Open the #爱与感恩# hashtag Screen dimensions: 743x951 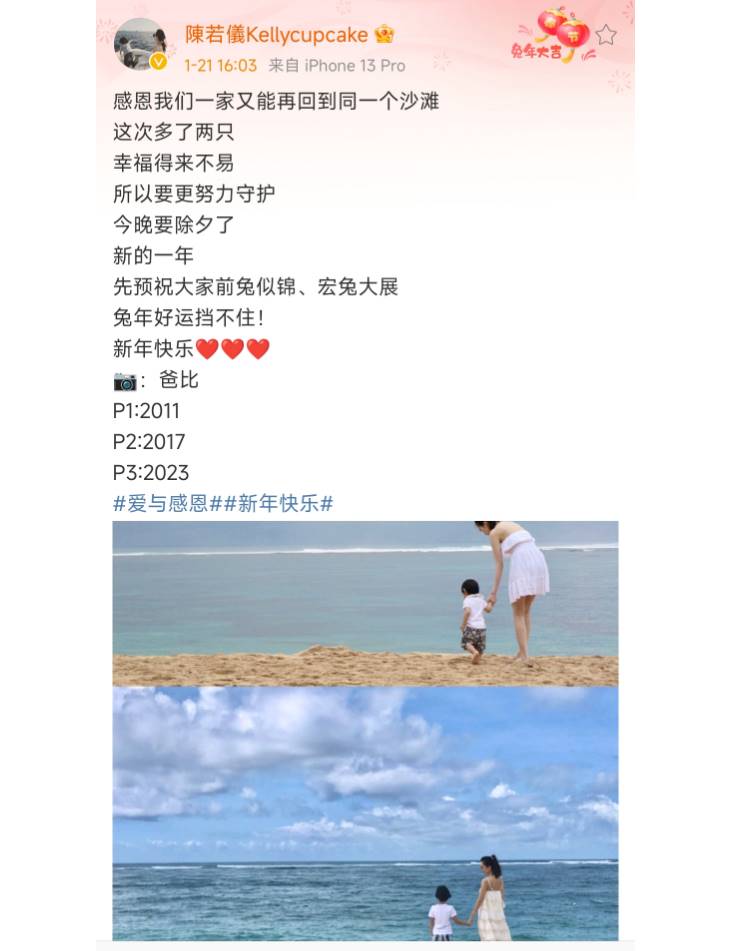166,504
